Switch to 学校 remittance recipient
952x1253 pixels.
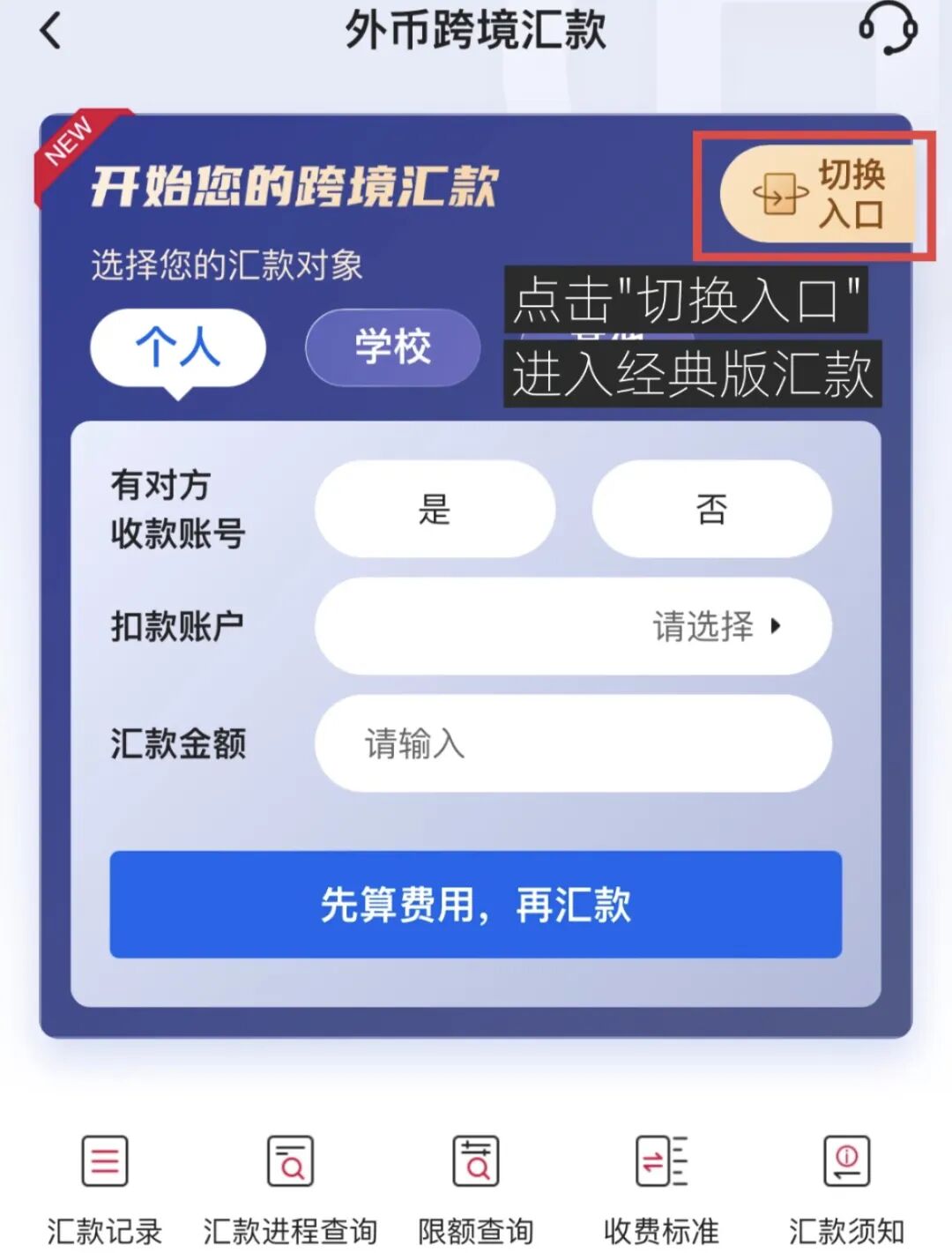point(392,347)
